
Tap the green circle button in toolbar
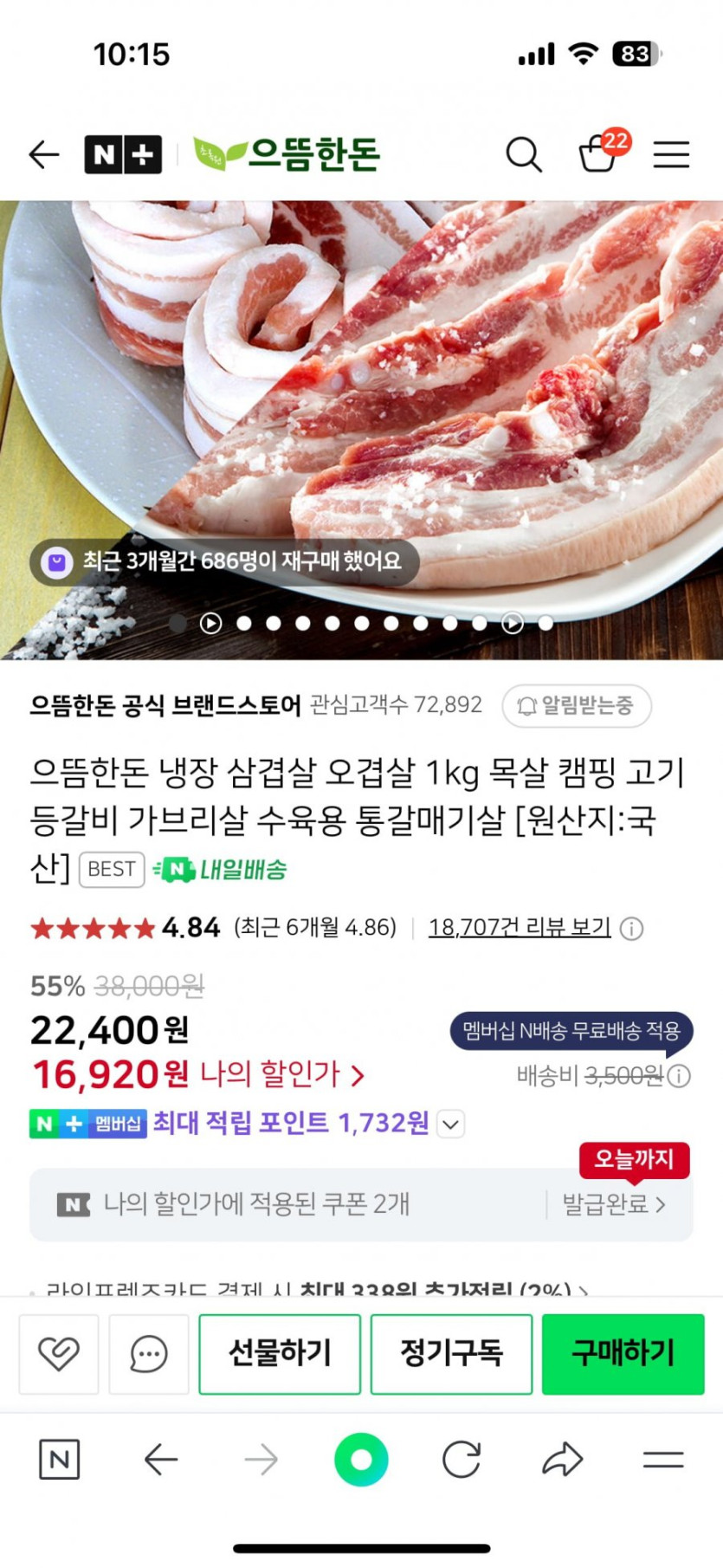[x=361, y=1460]
